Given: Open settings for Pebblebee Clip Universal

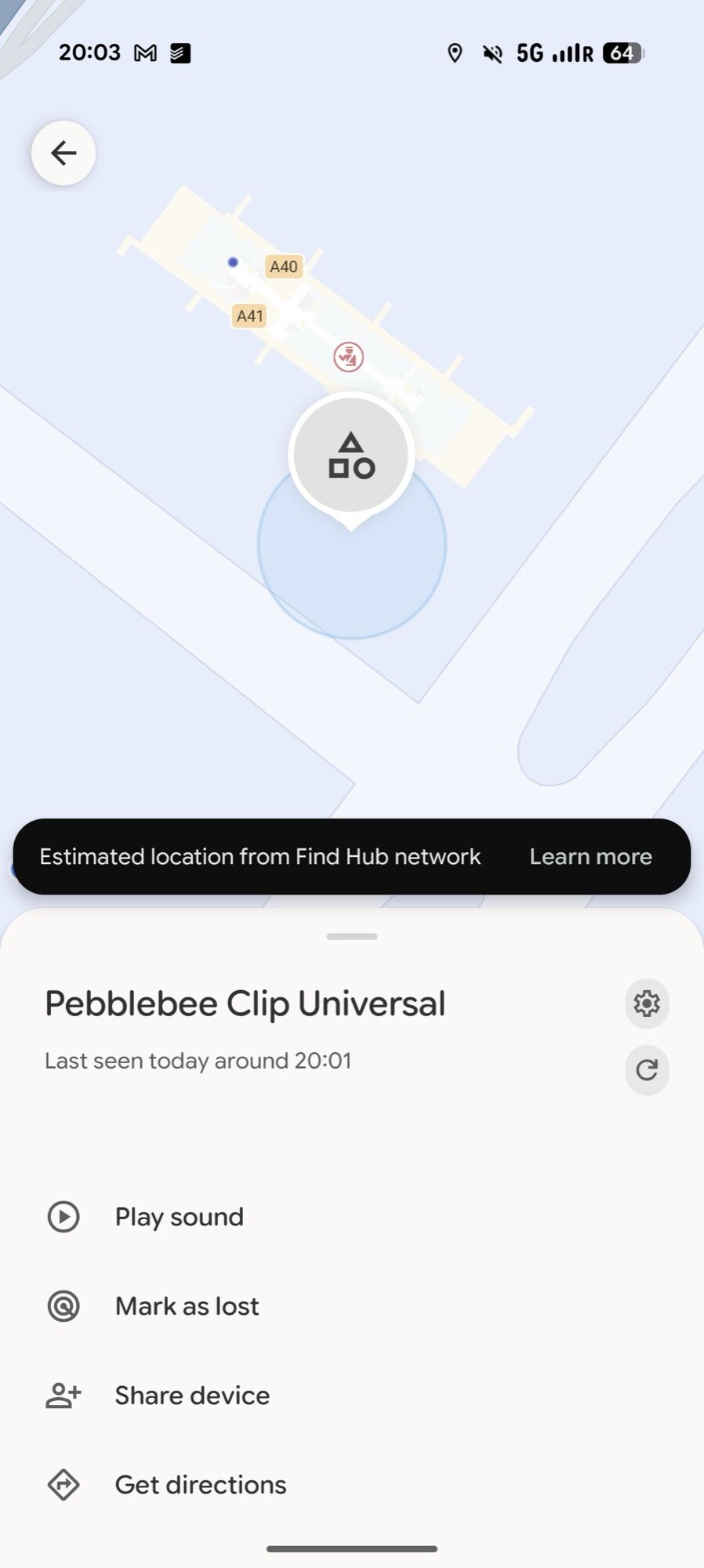Looking at the screenshot, I should click(646, 1004).
